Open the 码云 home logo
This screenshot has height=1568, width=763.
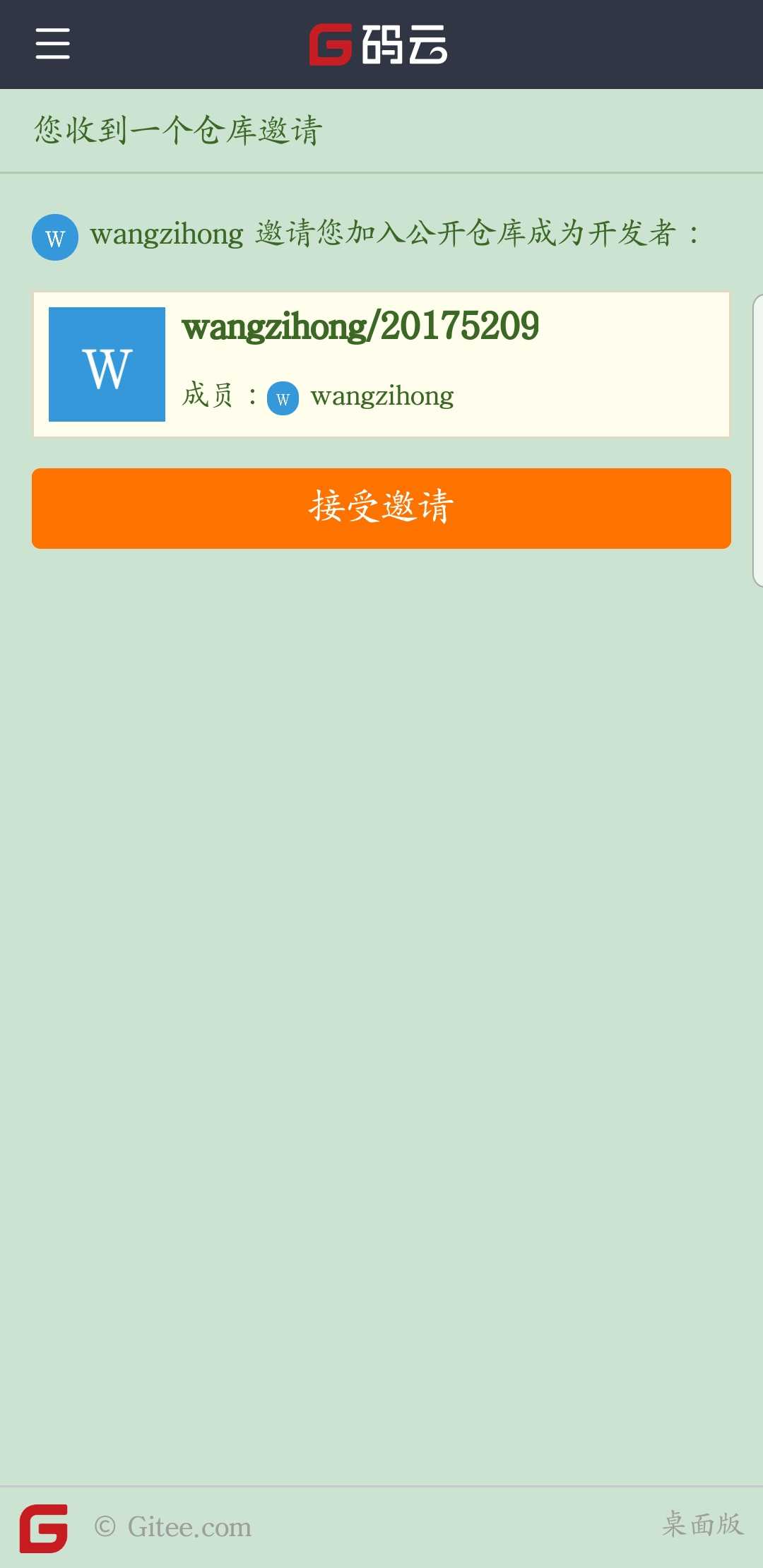[379, 44]
